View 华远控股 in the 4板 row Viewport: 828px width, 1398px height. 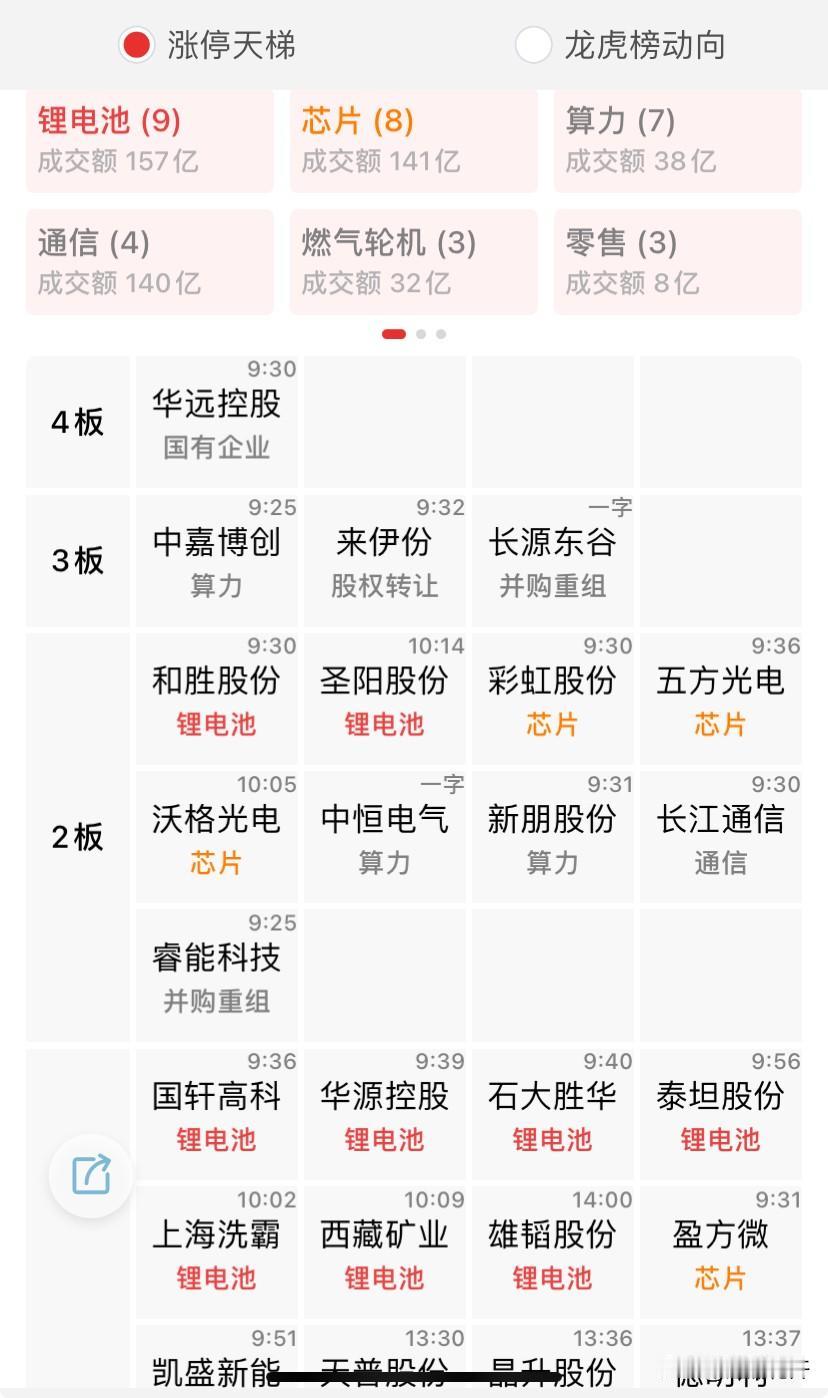(x=215, y=420)
